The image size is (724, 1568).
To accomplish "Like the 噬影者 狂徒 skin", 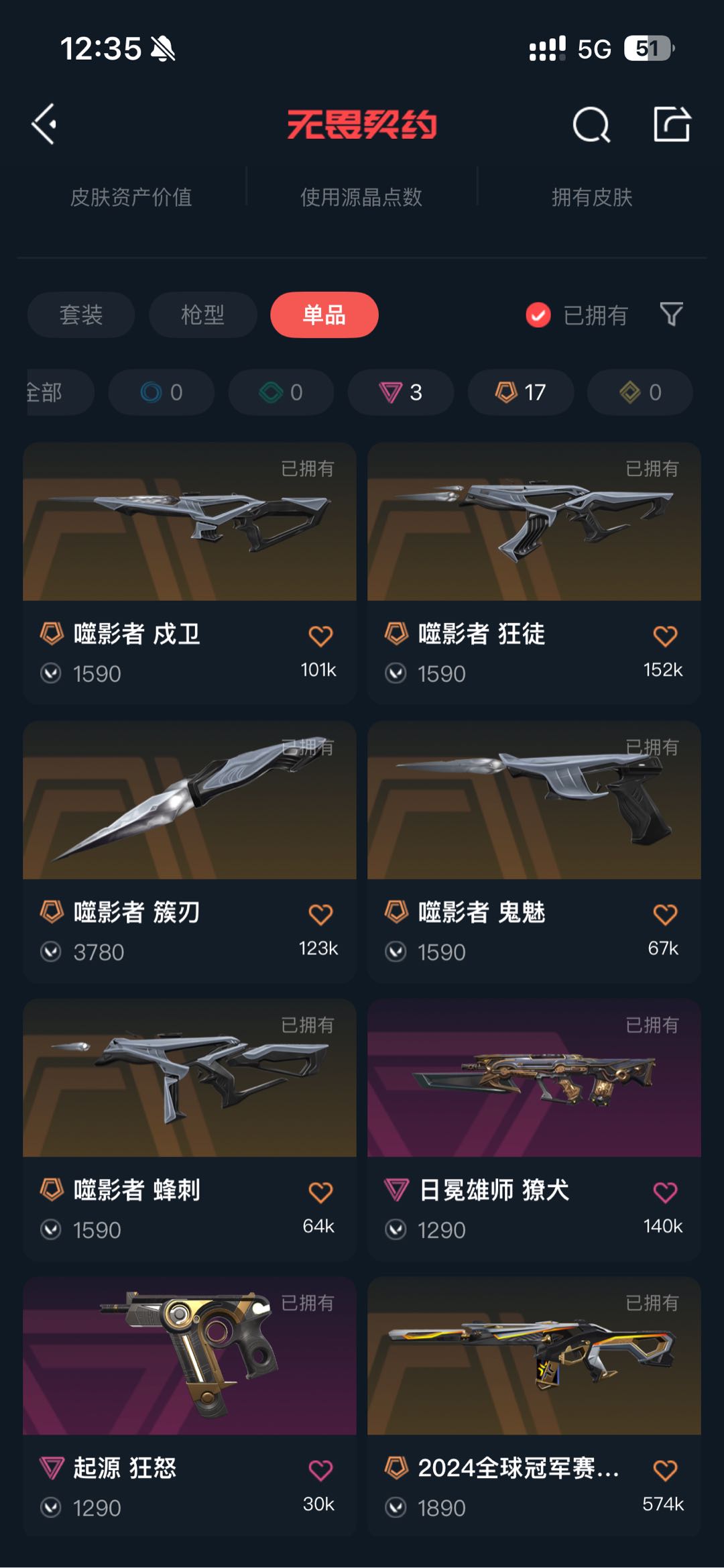I will tap(665, 636).
